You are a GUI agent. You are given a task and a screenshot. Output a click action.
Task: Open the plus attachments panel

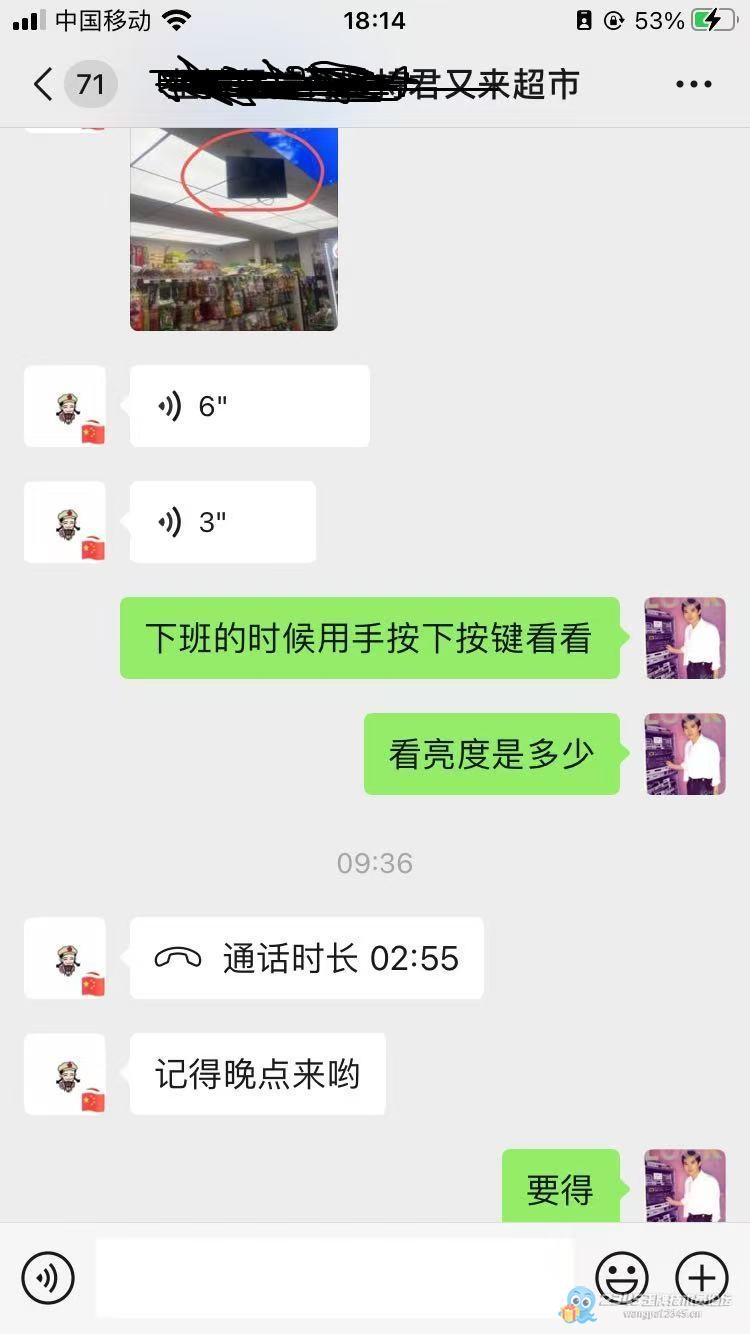coord(702,1277)
